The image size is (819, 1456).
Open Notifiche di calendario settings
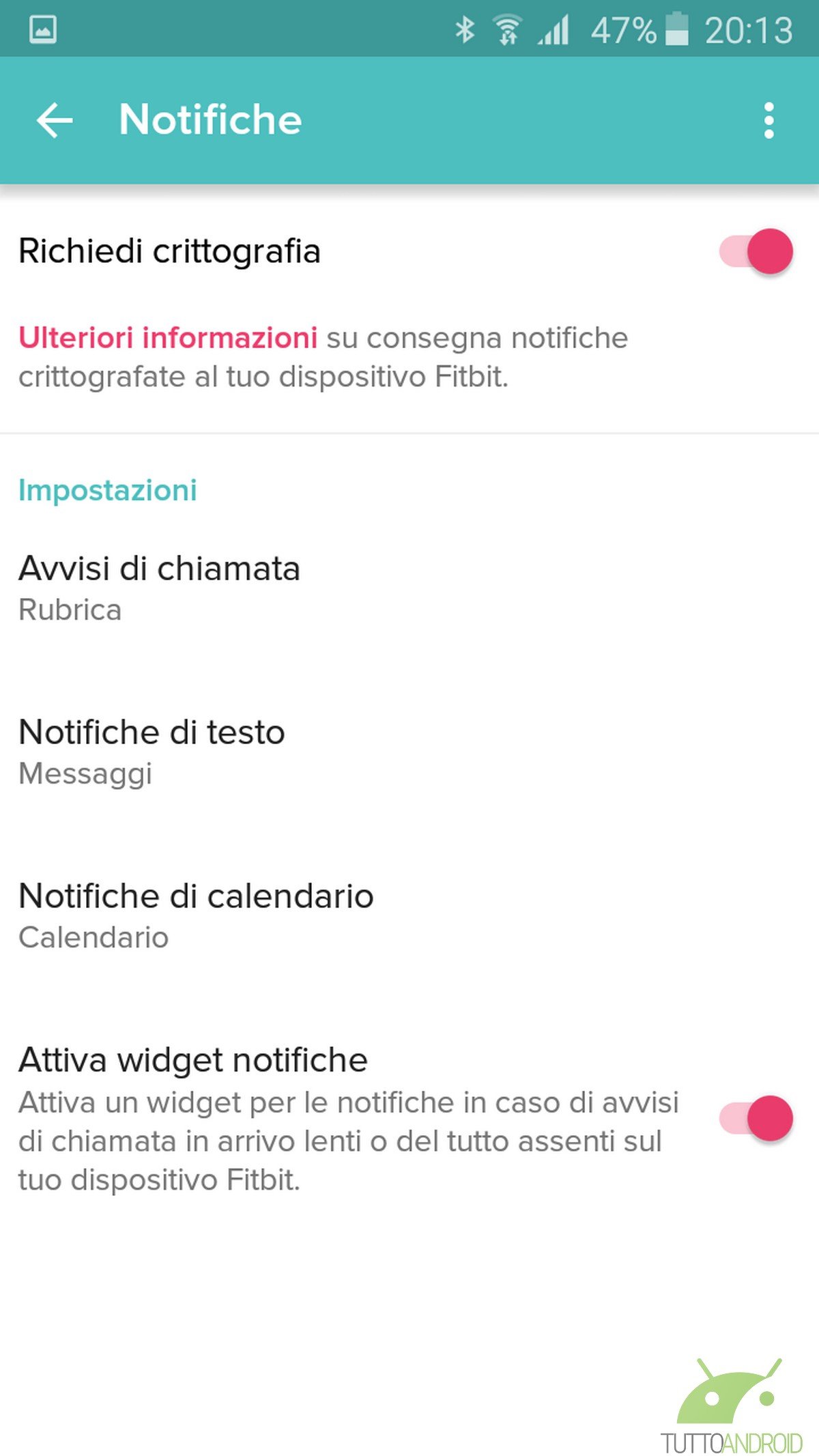point(409,915)
